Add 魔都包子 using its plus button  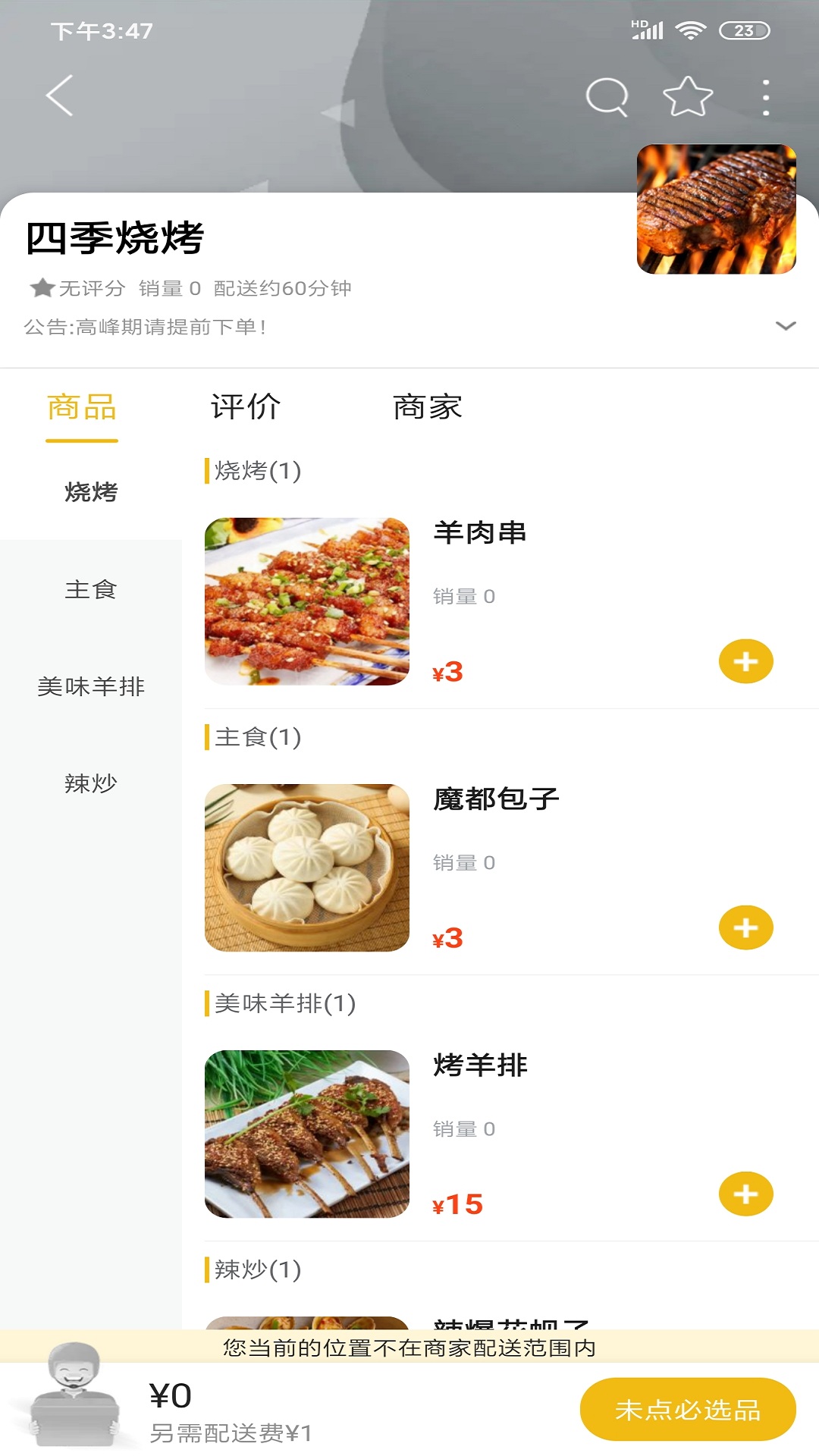[746, 927]
